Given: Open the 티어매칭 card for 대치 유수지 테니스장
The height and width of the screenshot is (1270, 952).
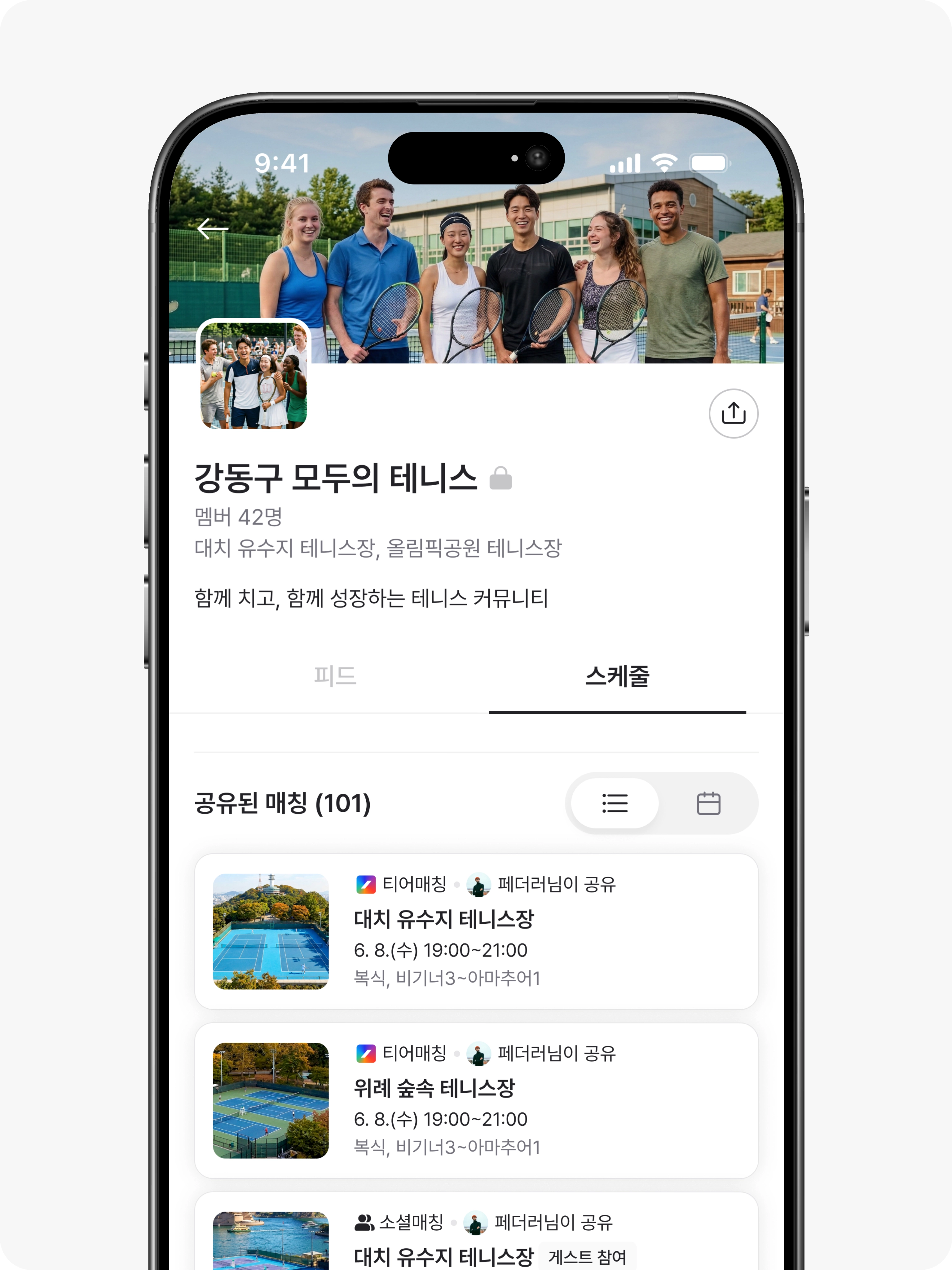Looking at the screenshot, I should click(476, 931).
